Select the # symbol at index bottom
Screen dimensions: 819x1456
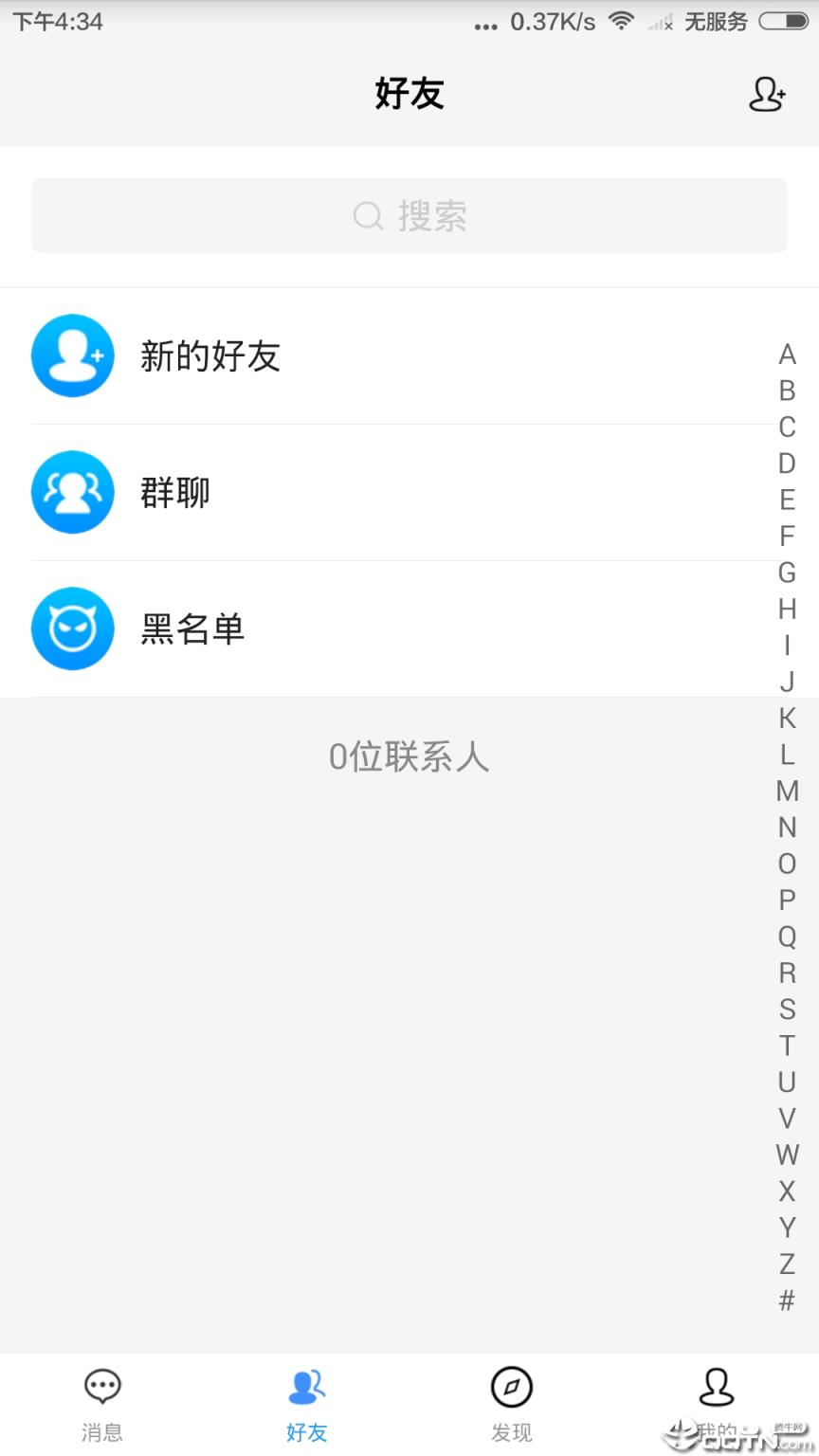click(x=787, y=1301)
